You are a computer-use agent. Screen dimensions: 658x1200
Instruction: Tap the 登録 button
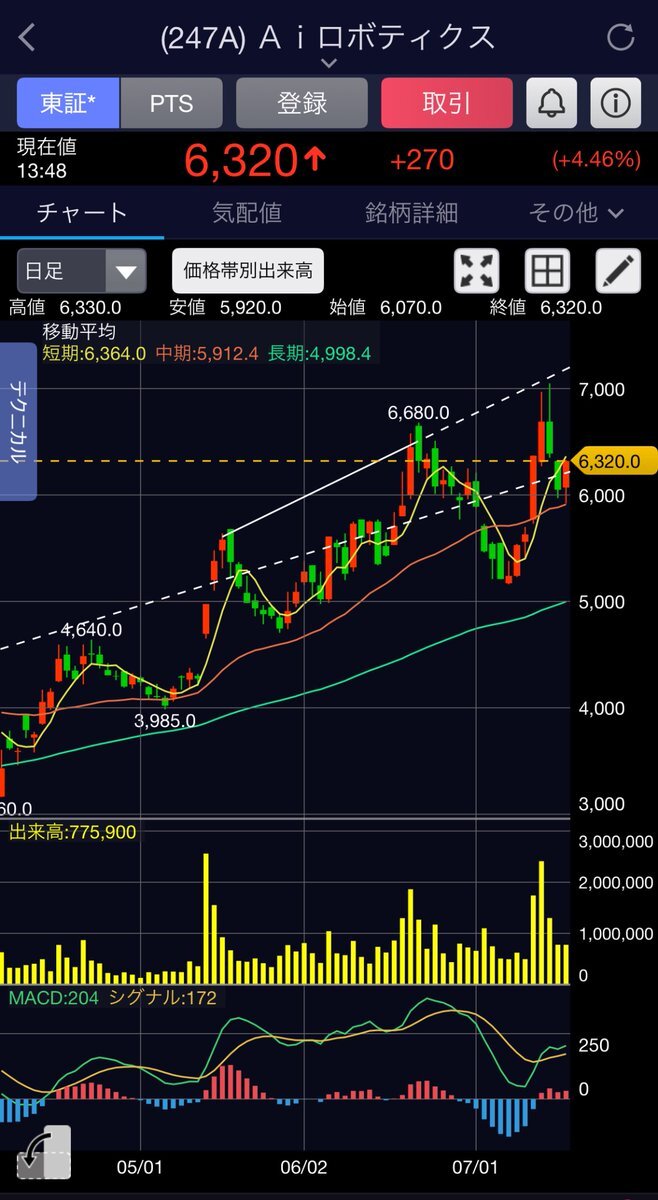point(301,102)
